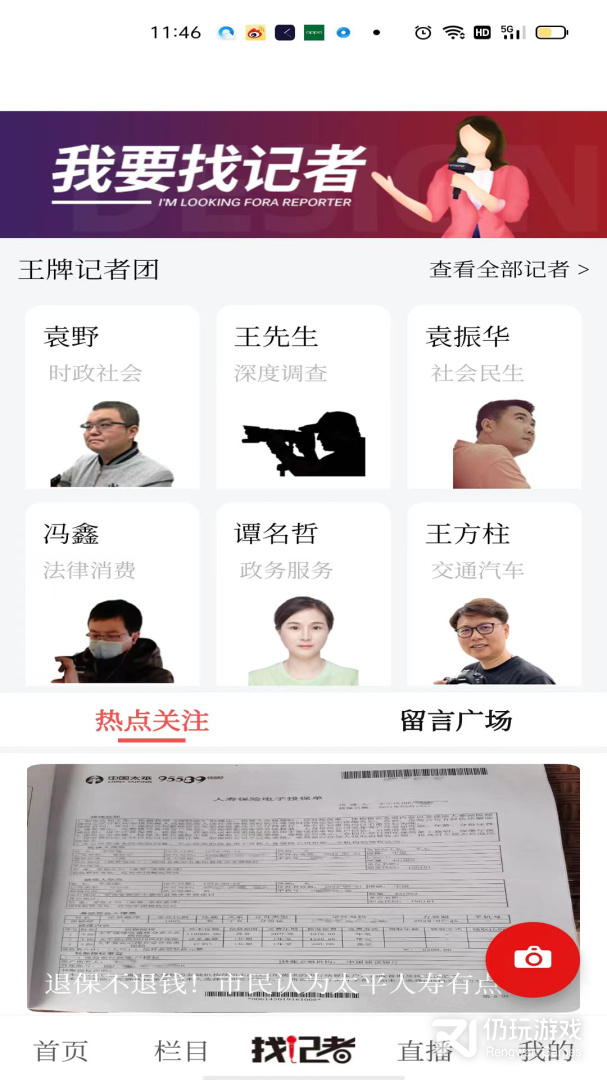The width and height of the screenshot is (607, 1080).
Task: Select reporter 谭名哲
Action: (x=303, y=594)
